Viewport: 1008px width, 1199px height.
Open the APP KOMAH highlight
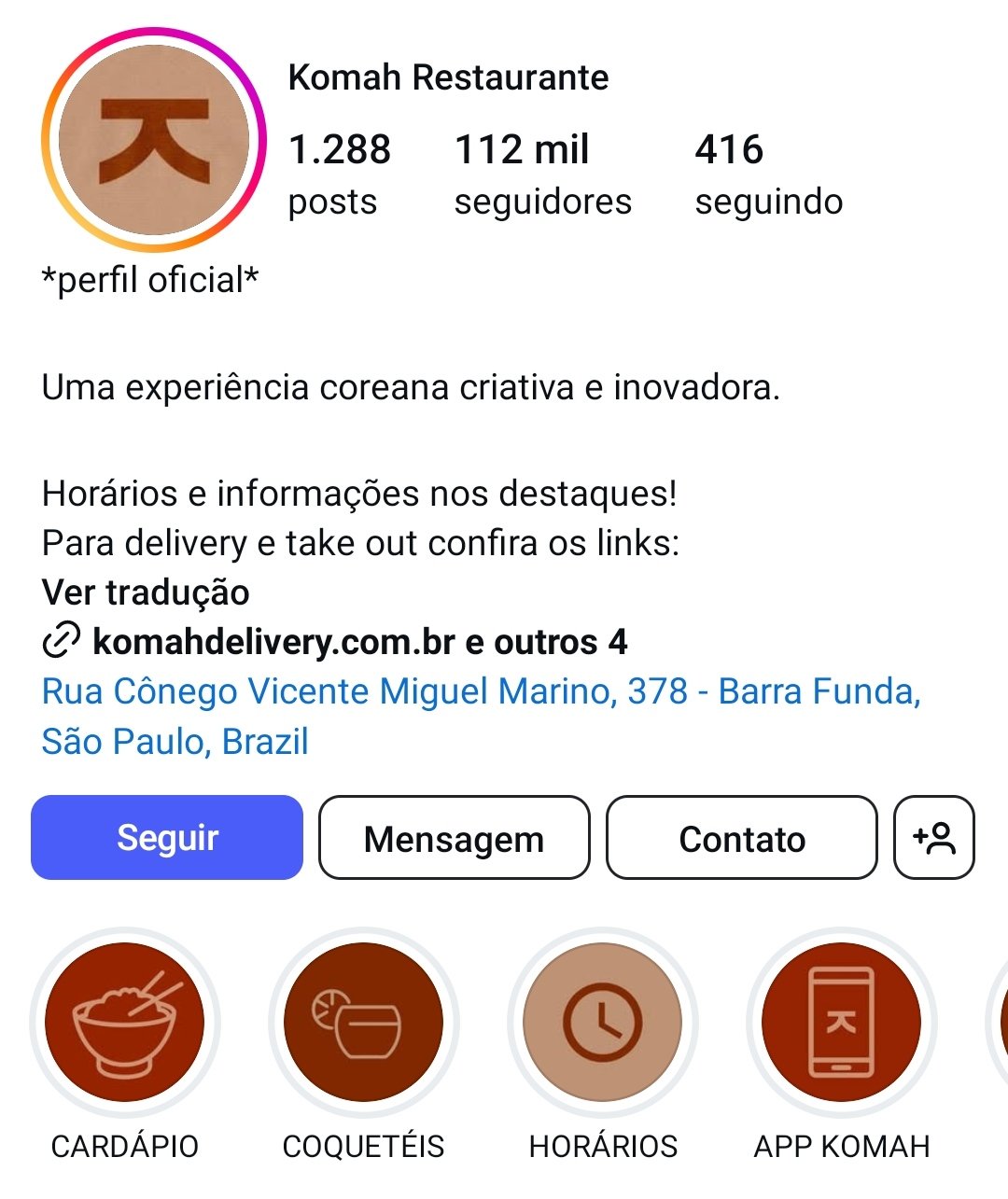coord(841,1023)
